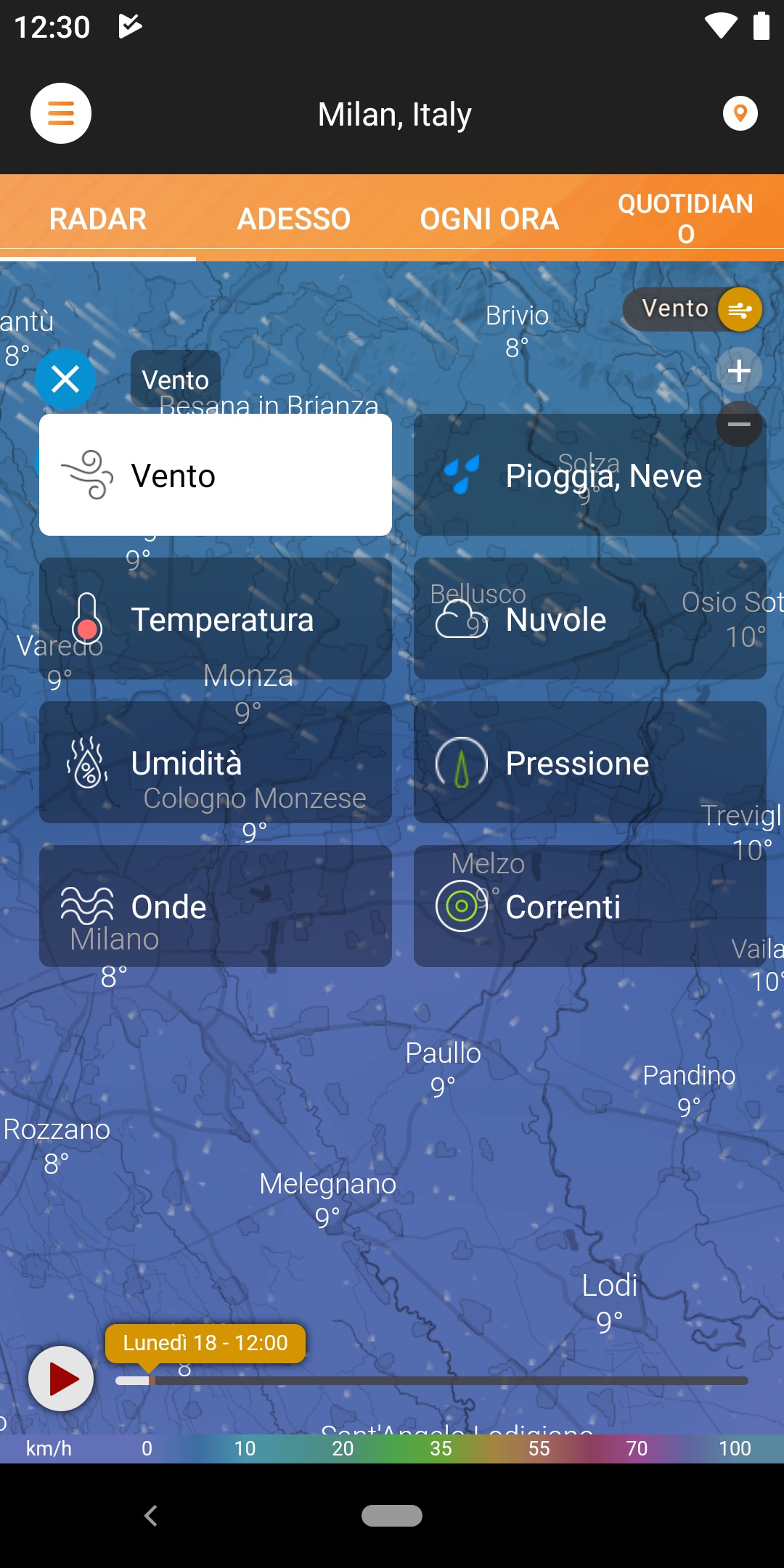Select the Correnti layer

tap(590, 906)
